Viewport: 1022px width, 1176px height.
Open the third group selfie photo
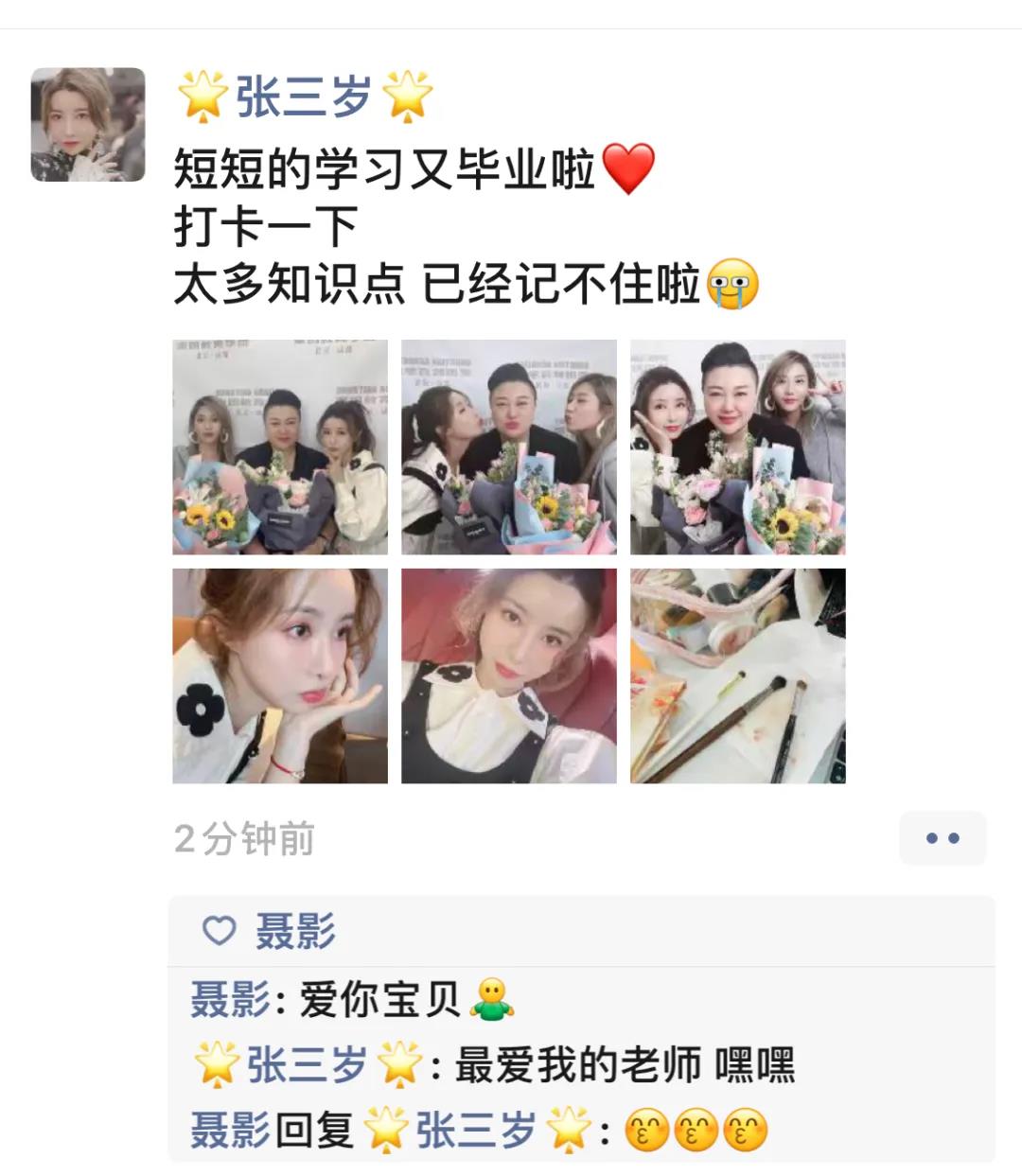[738, 448]
